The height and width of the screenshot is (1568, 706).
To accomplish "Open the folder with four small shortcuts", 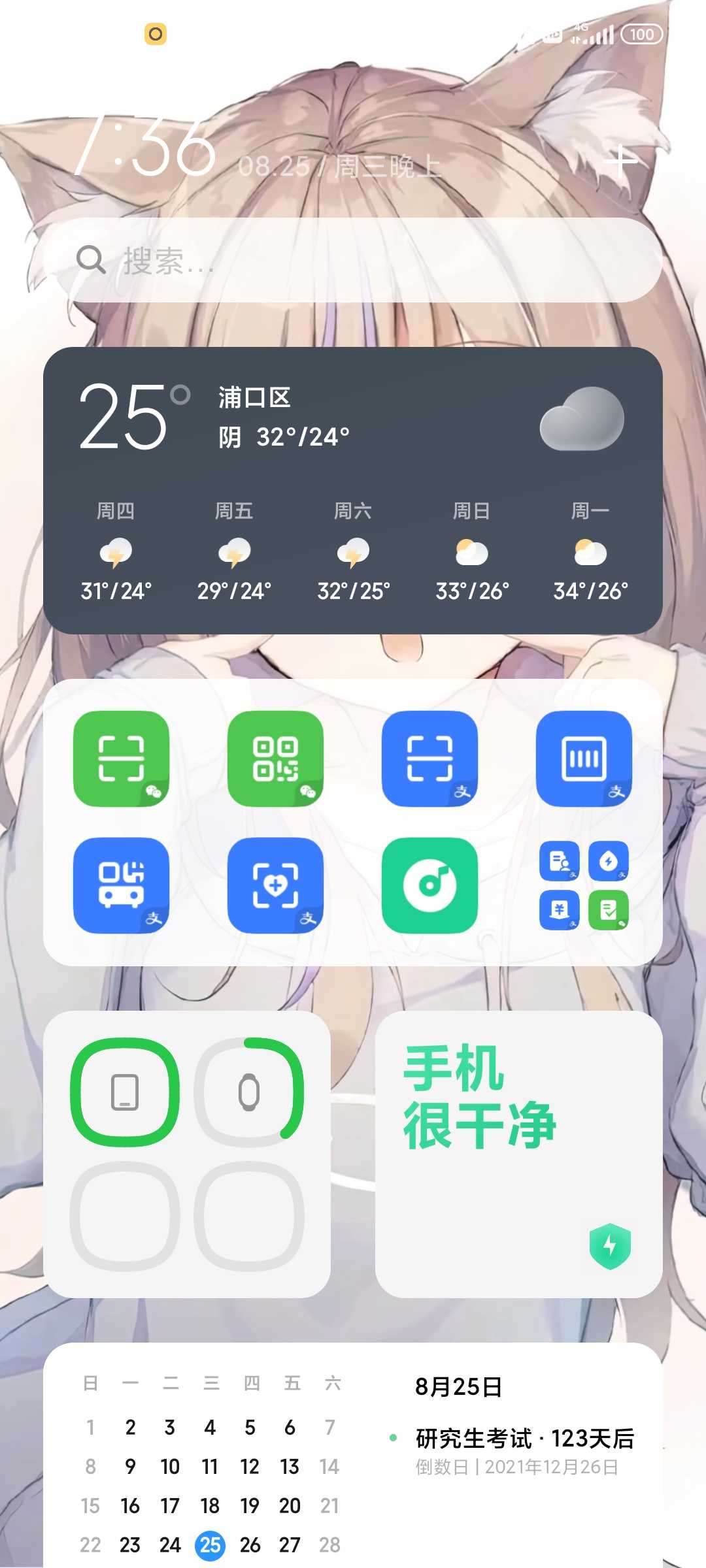I will (584, 886).
